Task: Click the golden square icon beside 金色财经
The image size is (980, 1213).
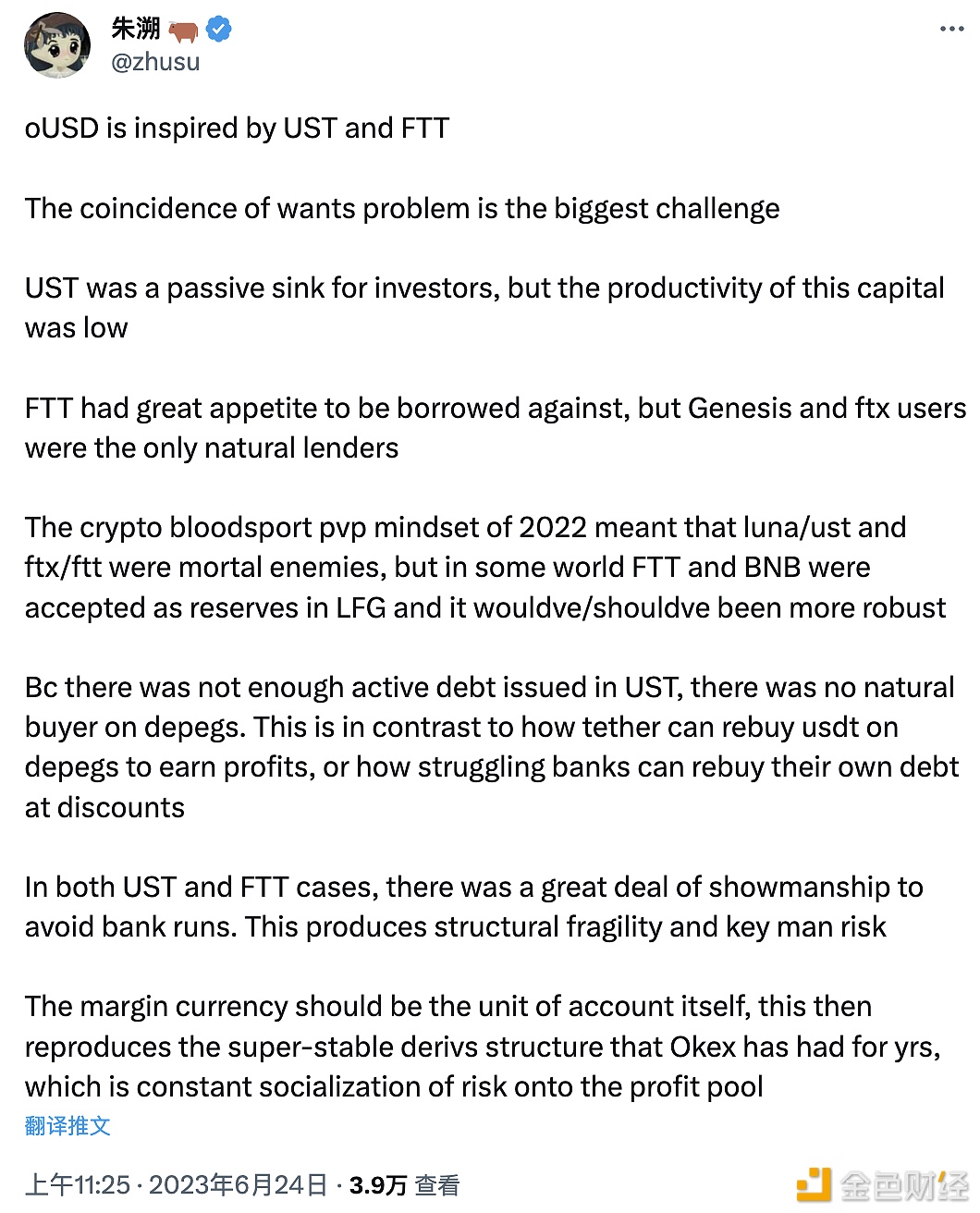Action: point(814,1184)
